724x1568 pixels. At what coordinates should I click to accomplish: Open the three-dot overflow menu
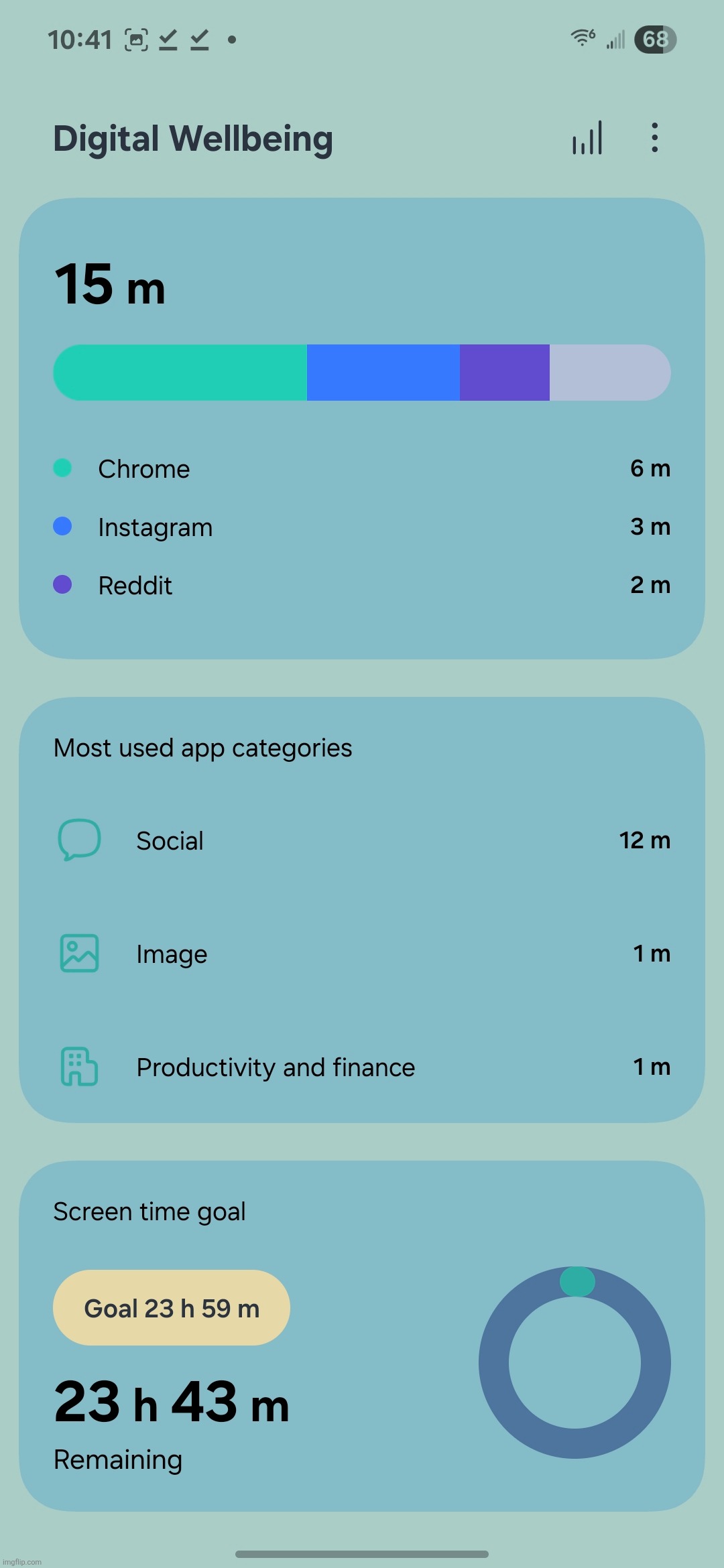(x=654, y=138)
